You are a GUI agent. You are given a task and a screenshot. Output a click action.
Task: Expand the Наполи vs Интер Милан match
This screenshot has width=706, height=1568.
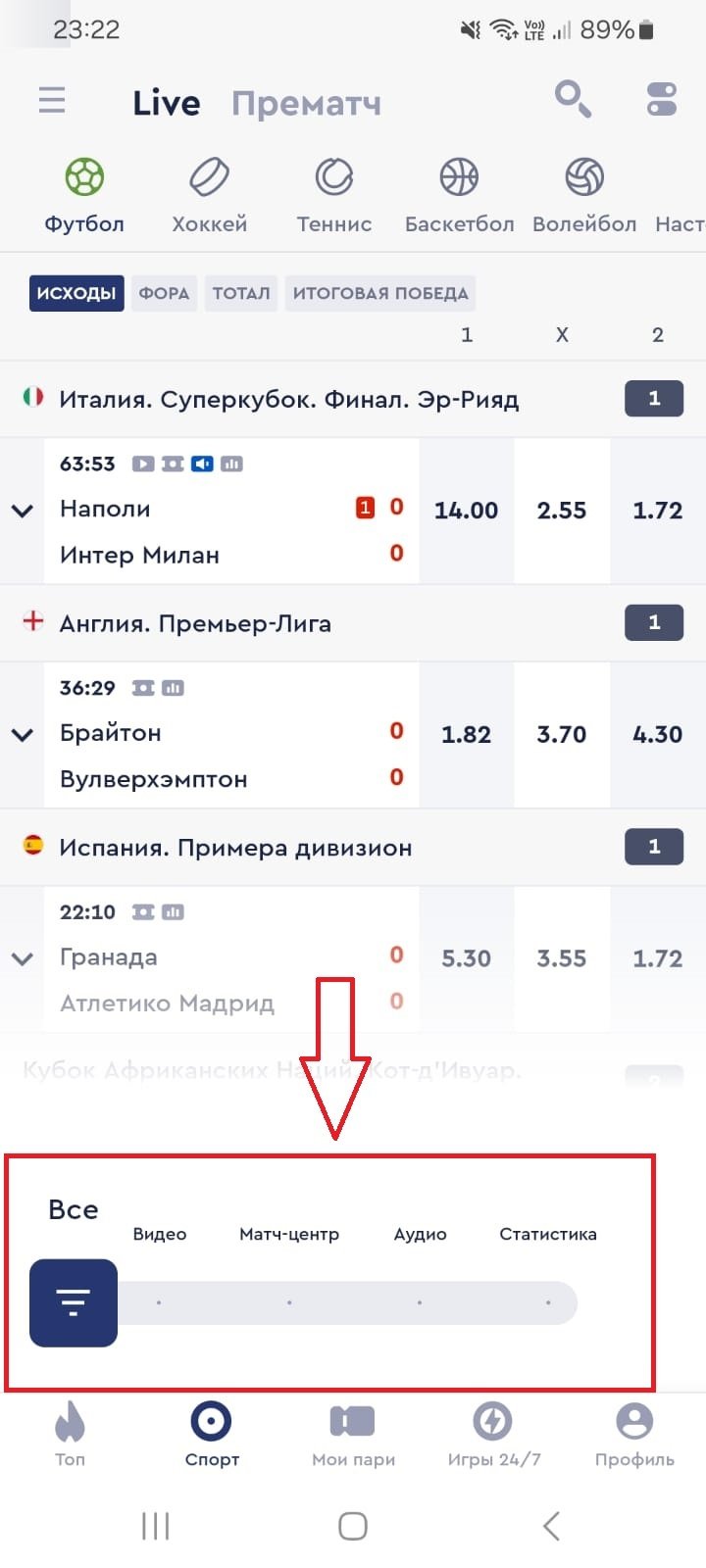coord(23,511)
